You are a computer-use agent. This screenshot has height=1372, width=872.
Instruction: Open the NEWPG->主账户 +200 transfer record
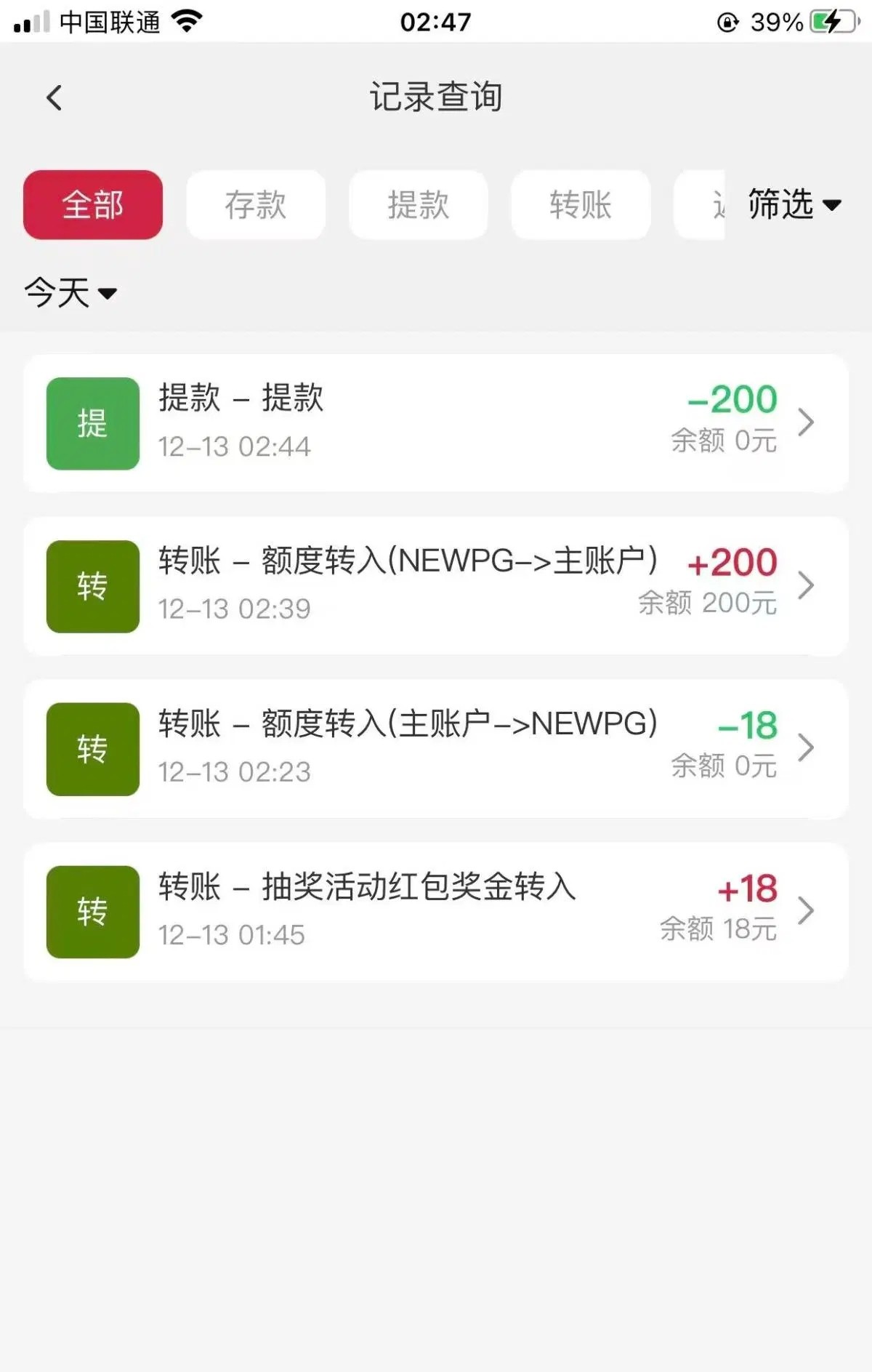tap(436, 585)
